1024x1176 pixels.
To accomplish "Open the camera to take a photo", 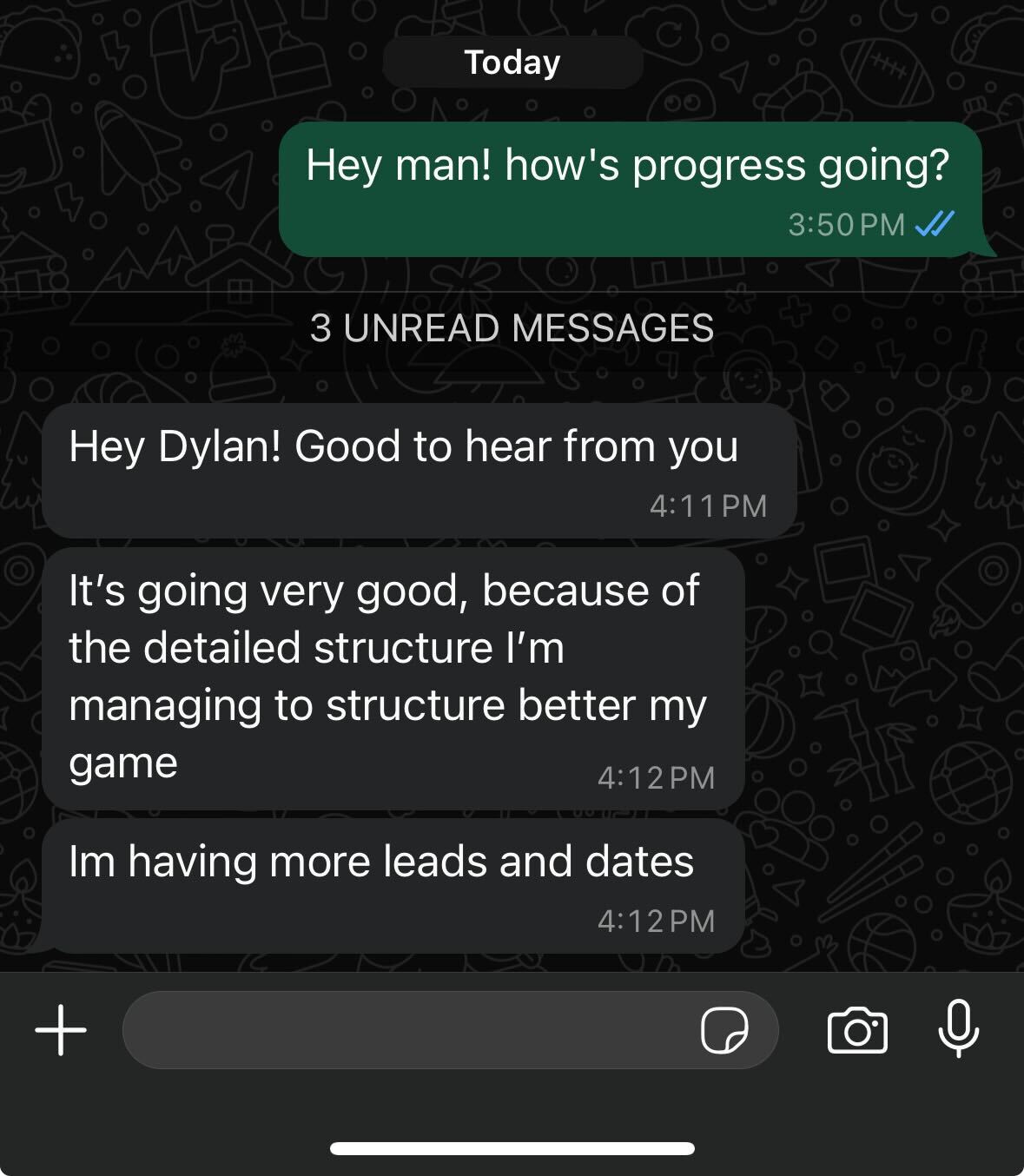I will pos(857,1030).
